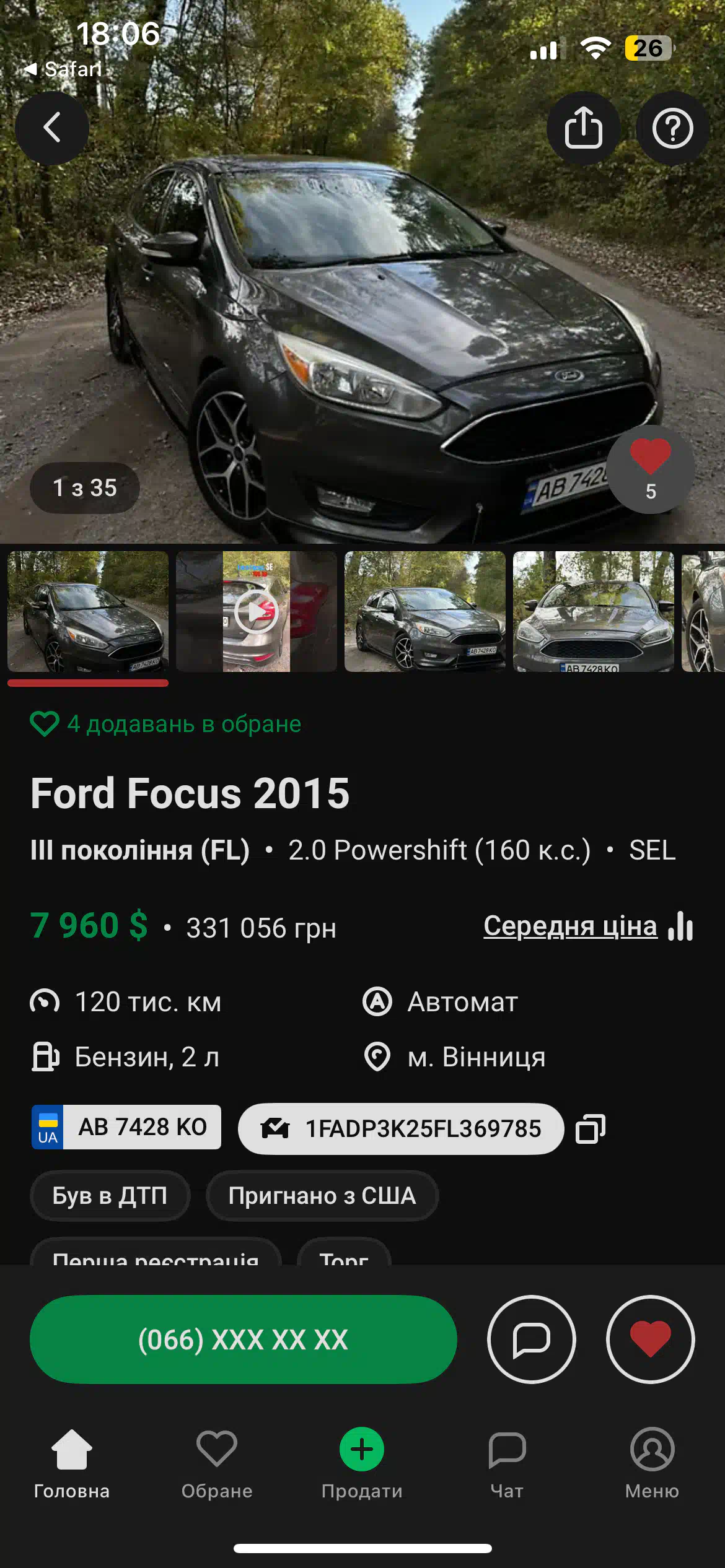Open VIN code 1FADP3K25FL369785 check
725x1568 pixels.
(x=401, y=1128)
